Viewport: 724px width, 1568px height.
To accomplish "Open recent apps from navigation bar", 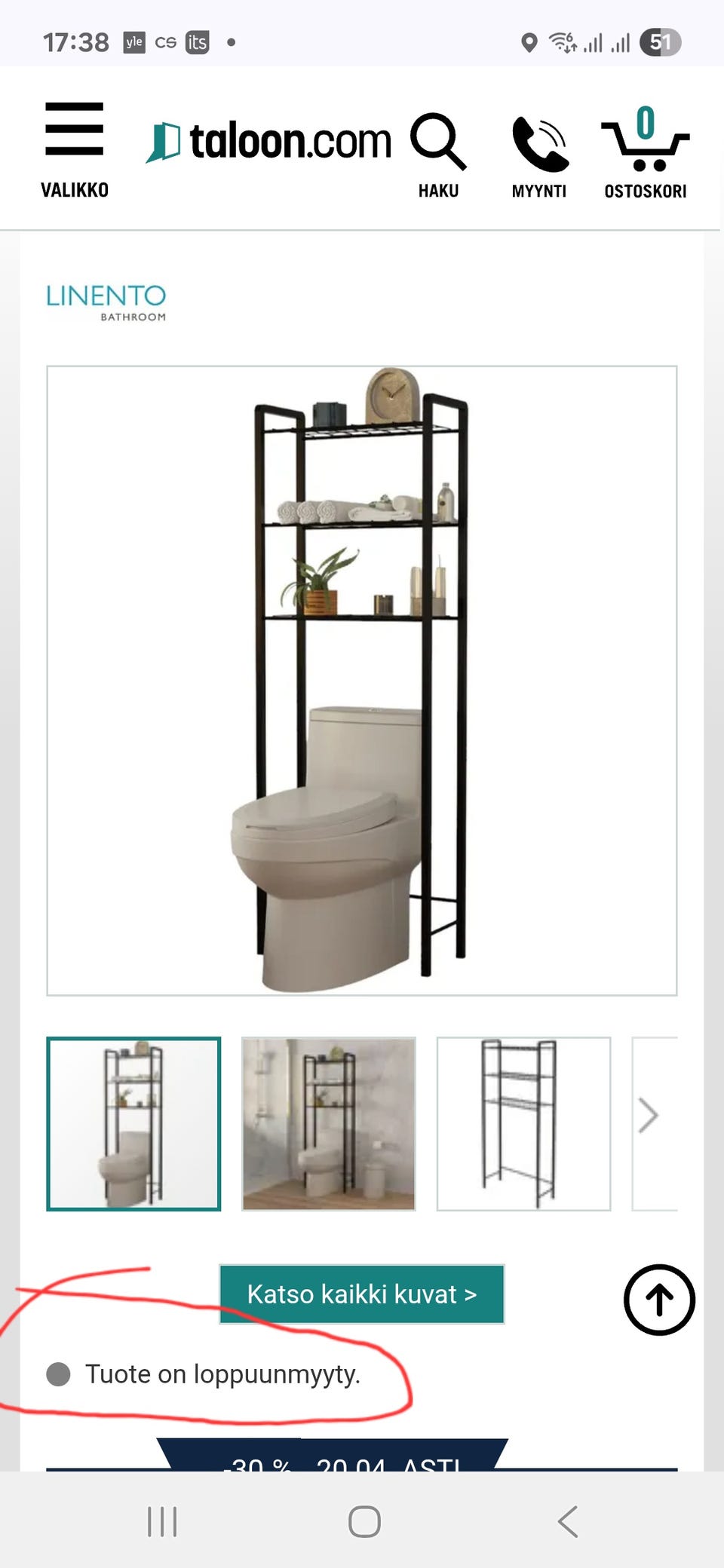I will pos(162,1521).
